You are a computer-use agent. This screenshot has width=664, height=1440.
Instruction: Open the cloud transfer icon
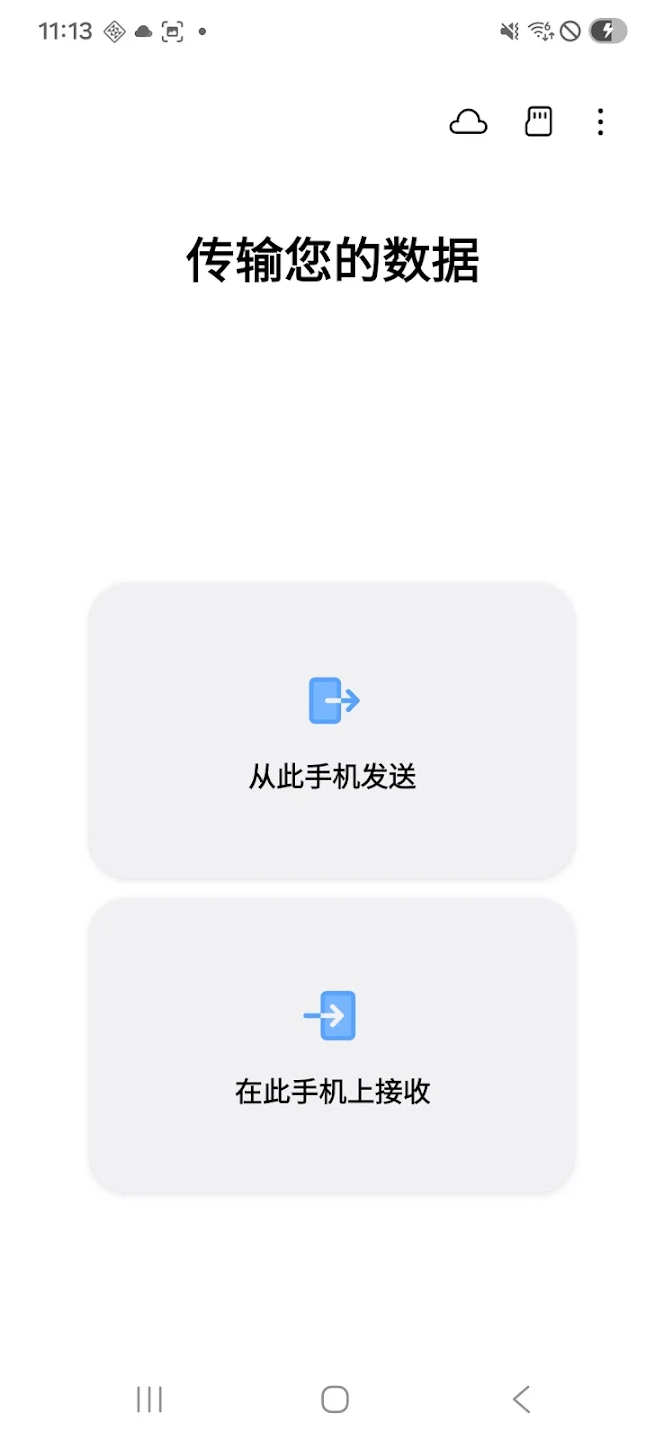point(468,122)
